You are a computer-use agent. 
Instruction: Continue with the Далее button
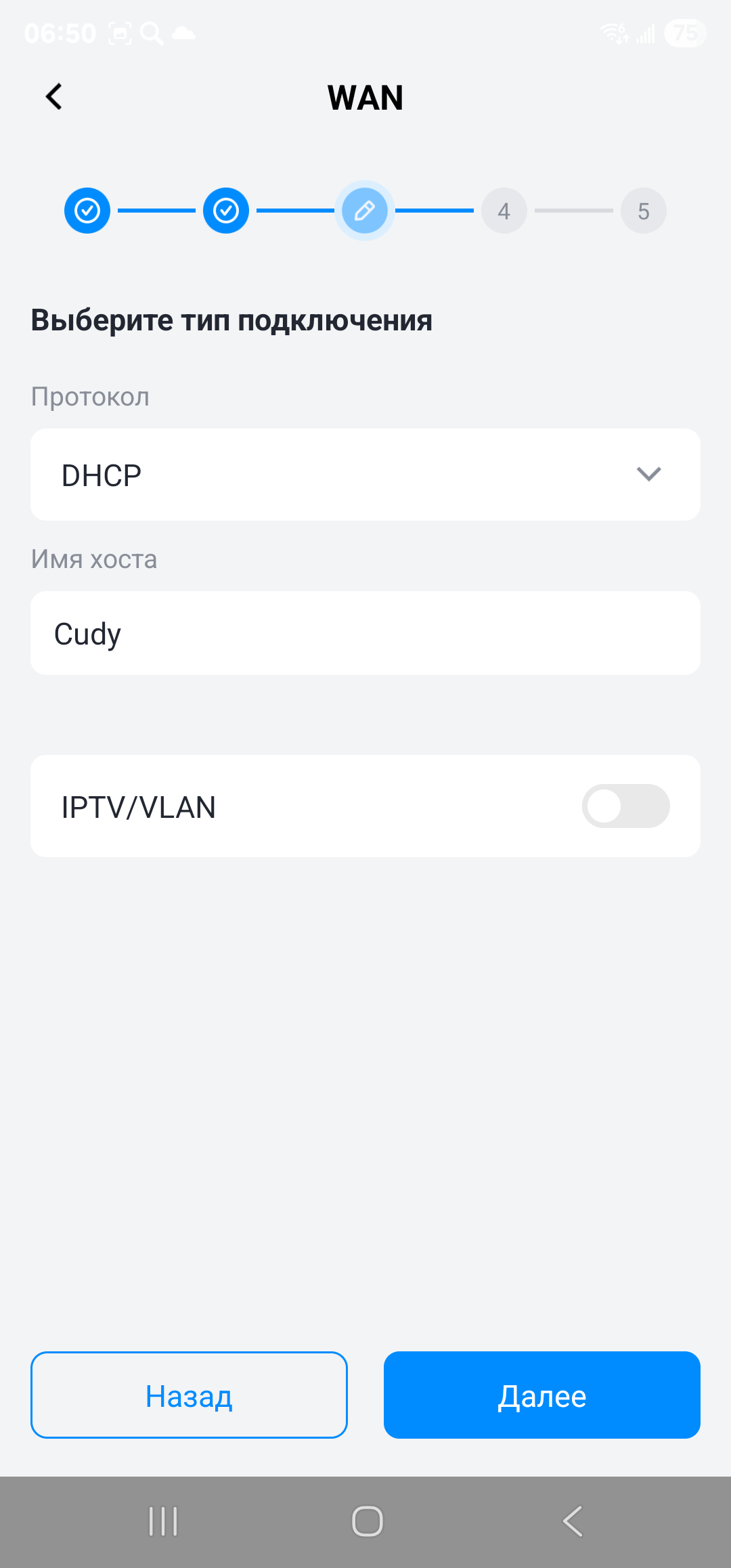pyautogui.click(x=541, y=1395)
